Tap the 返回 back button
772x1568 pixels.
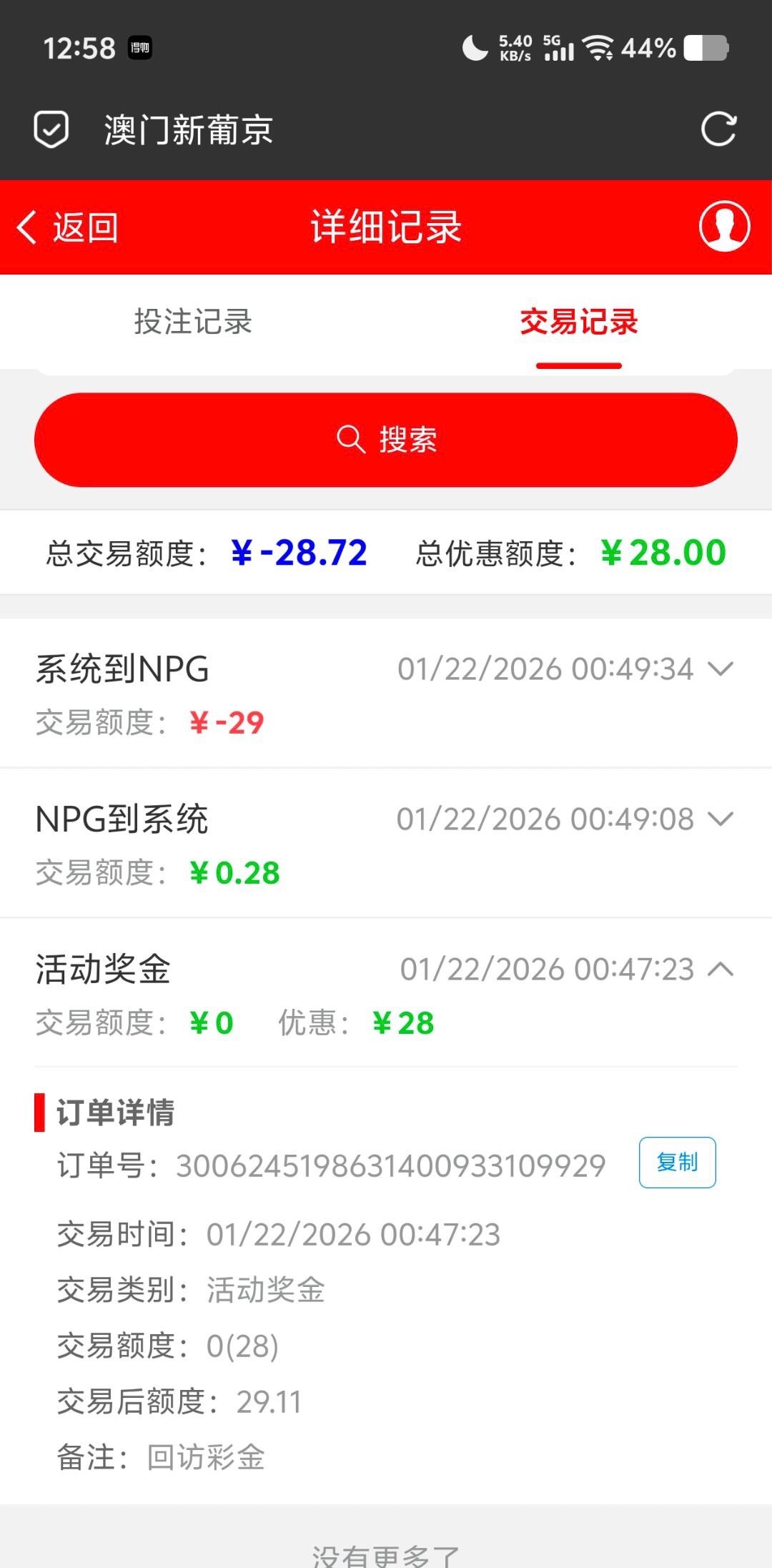coord(68,227)
